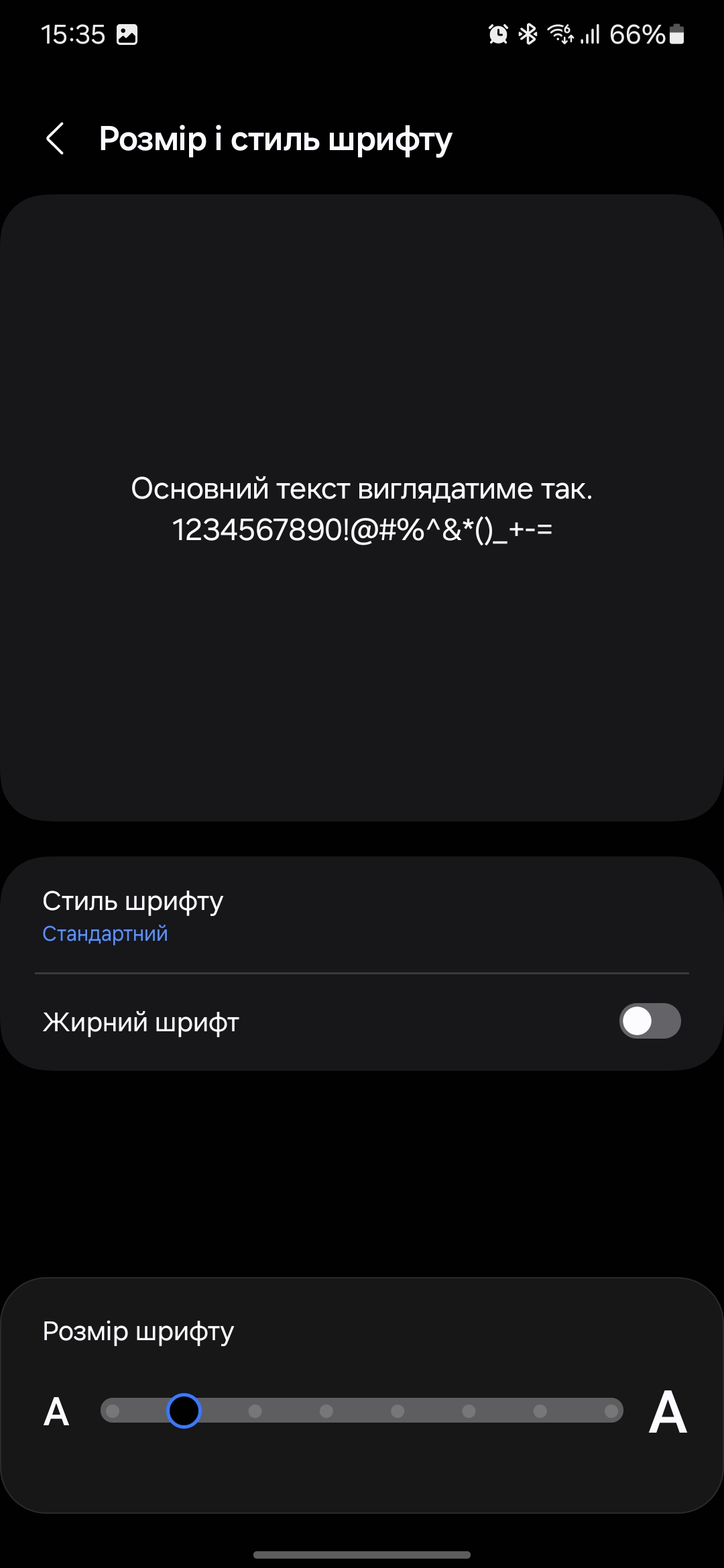
Task: Set font size slider to the largest dot
Action: coord(611,1411)
